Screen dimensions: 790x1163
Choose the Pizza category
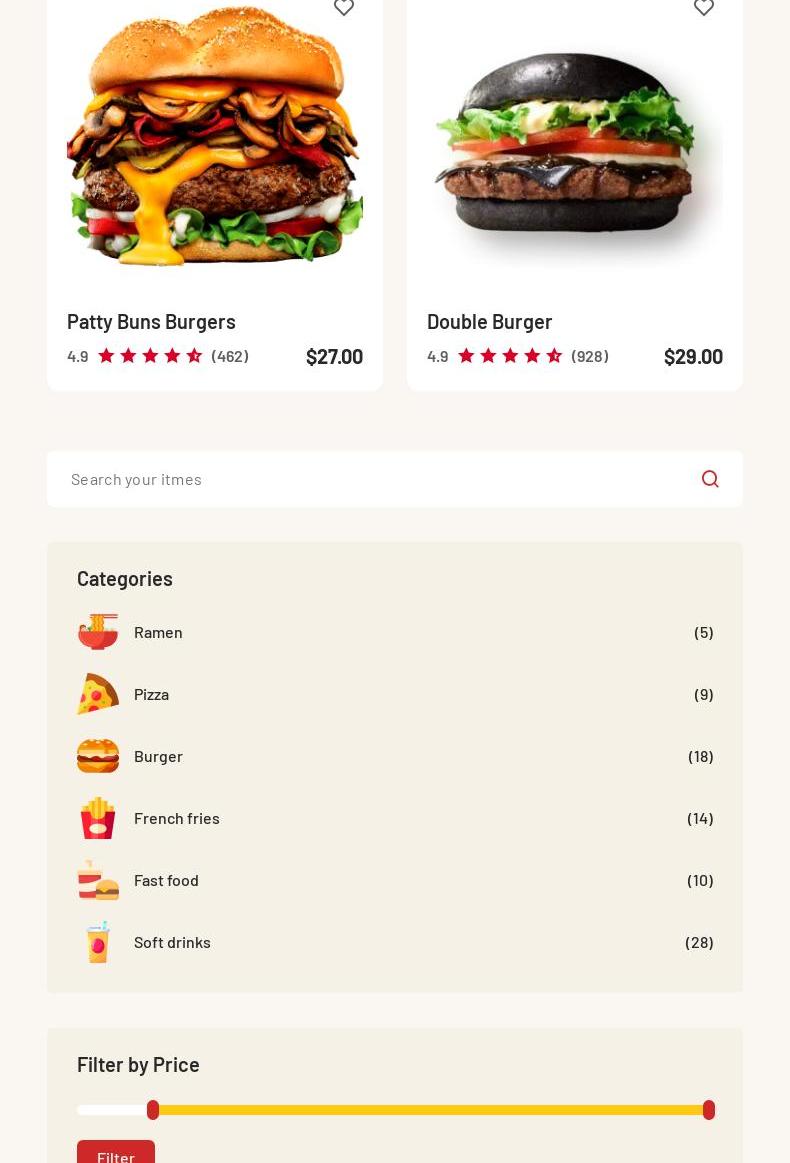click(151, 694)
